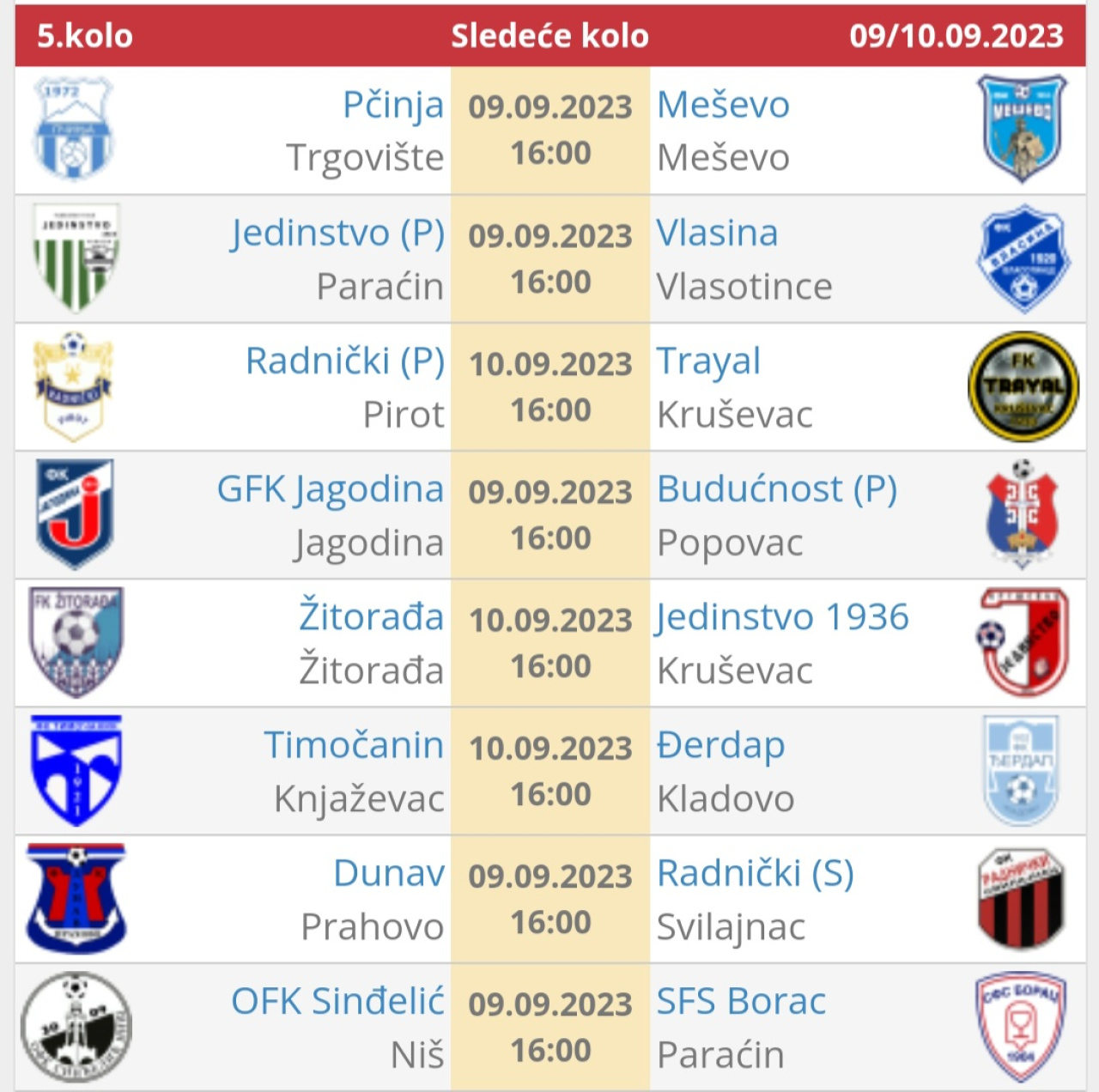Open the Jedinstvo (P) team page
Image resolution: width=1099 pixels, height=1092 pixels.
pyautogui.click(x=337, y=234)
